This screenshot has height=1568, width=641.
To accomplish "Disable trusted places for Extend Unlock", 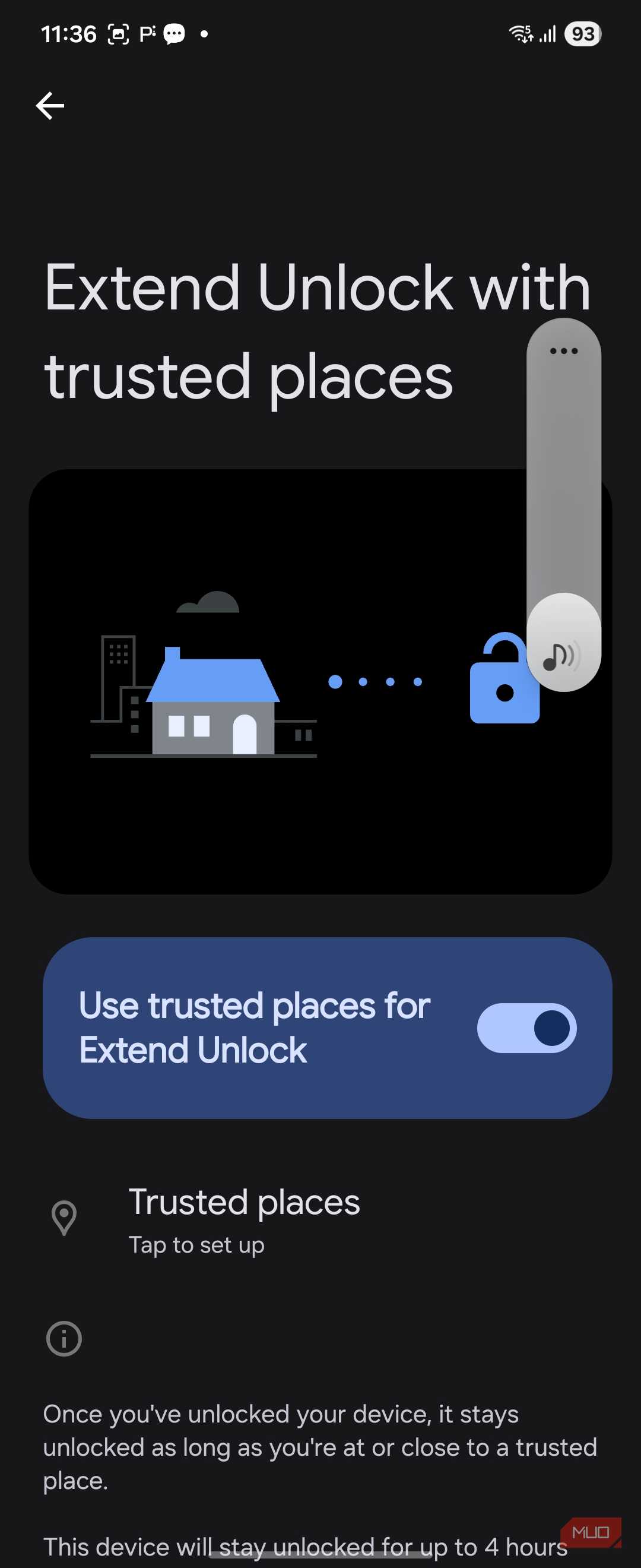I will point(526,1028).
